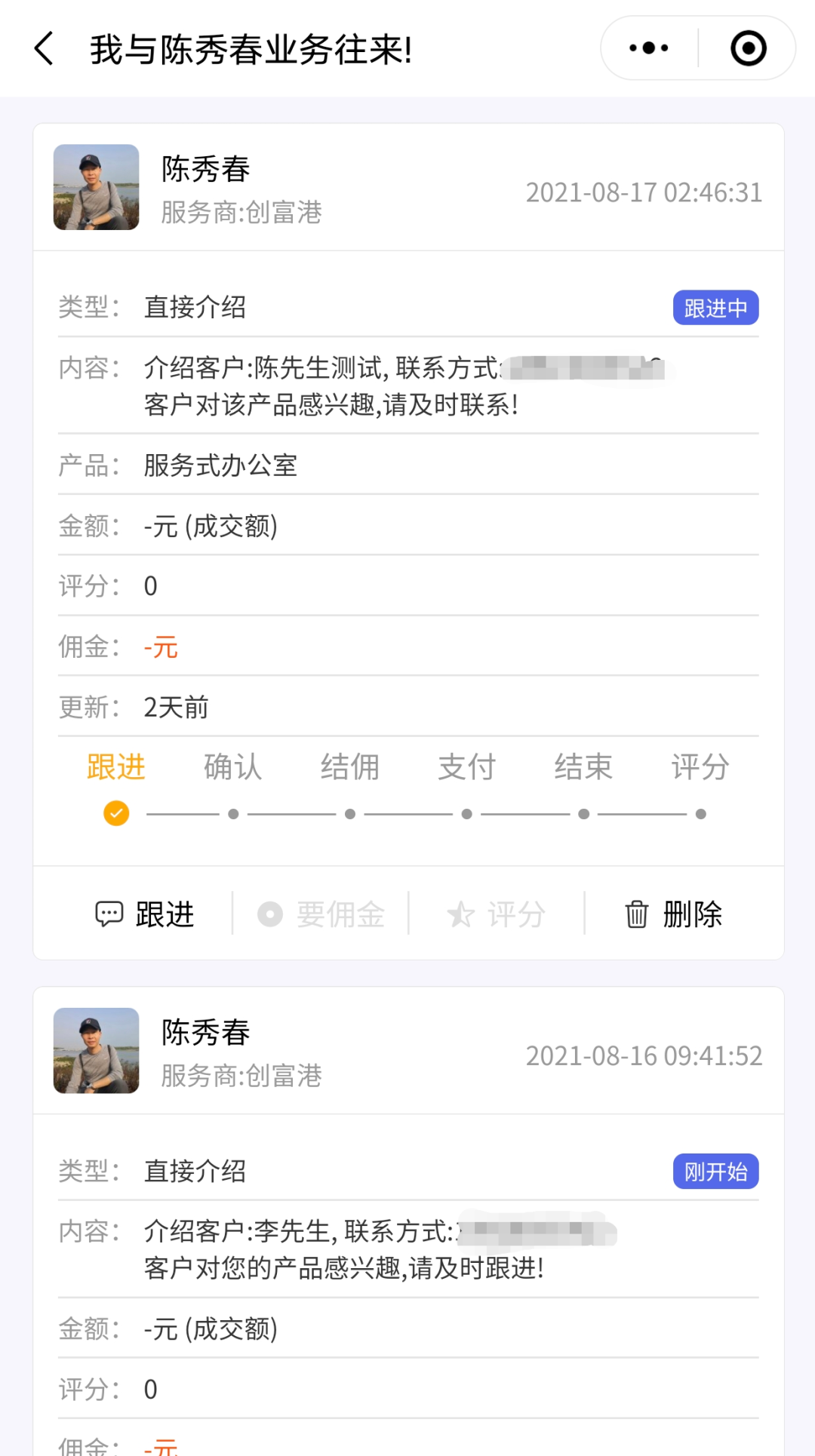Close the mini program via the circle icon

[748, 48]
